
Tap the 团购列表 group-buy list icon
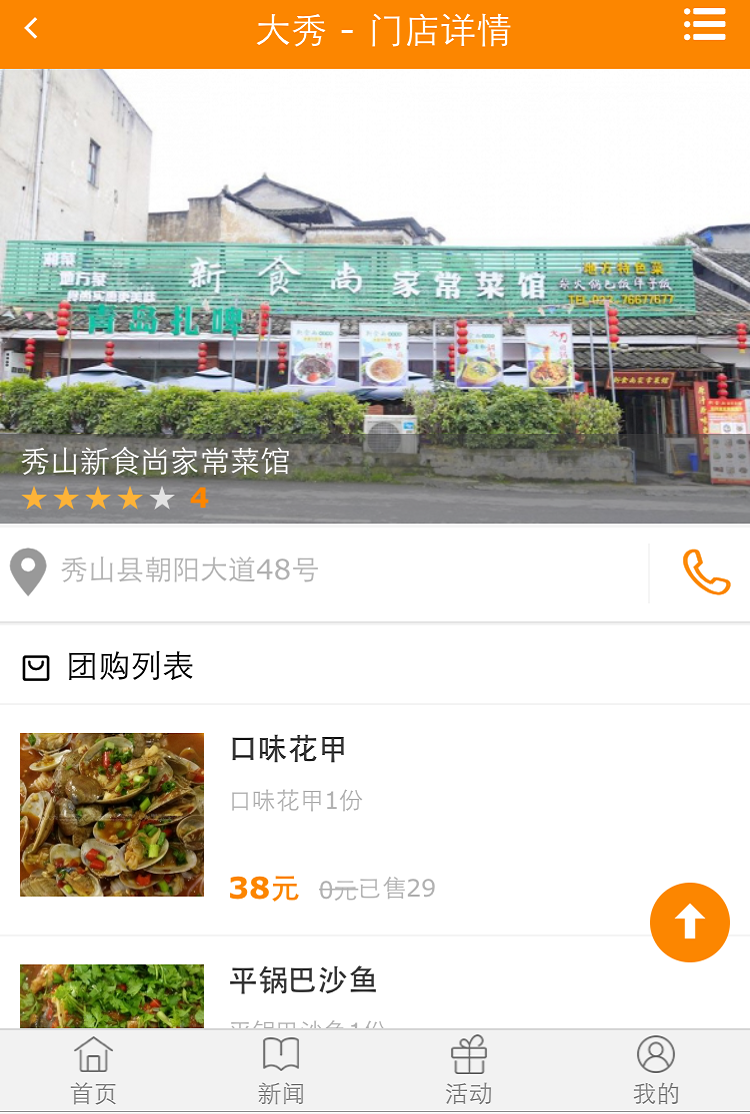[37, 667]
